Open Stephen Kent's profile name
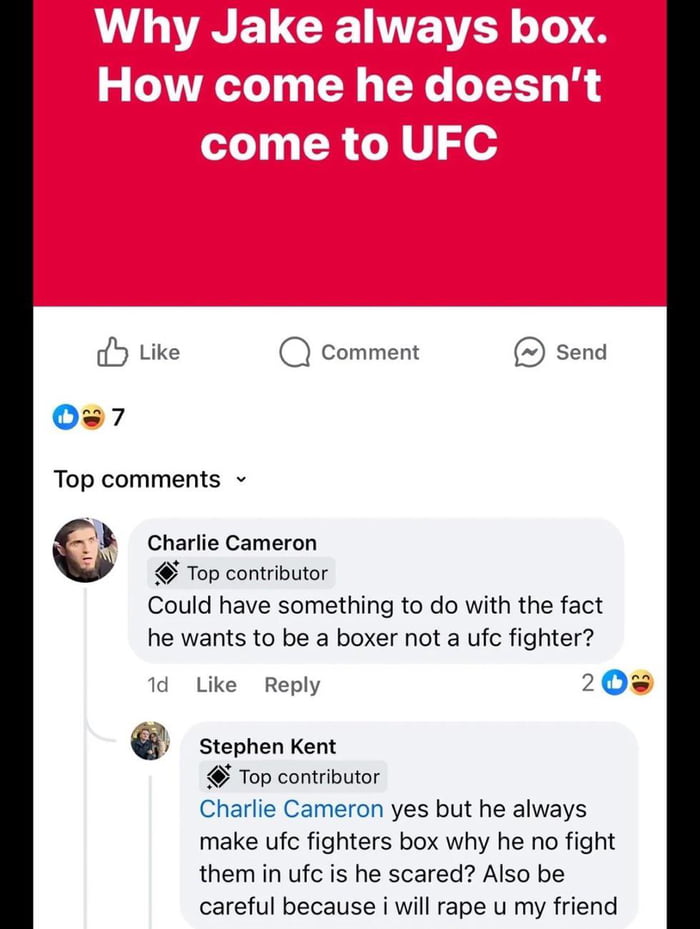The image size is (700, 929). tap(268, 746)
